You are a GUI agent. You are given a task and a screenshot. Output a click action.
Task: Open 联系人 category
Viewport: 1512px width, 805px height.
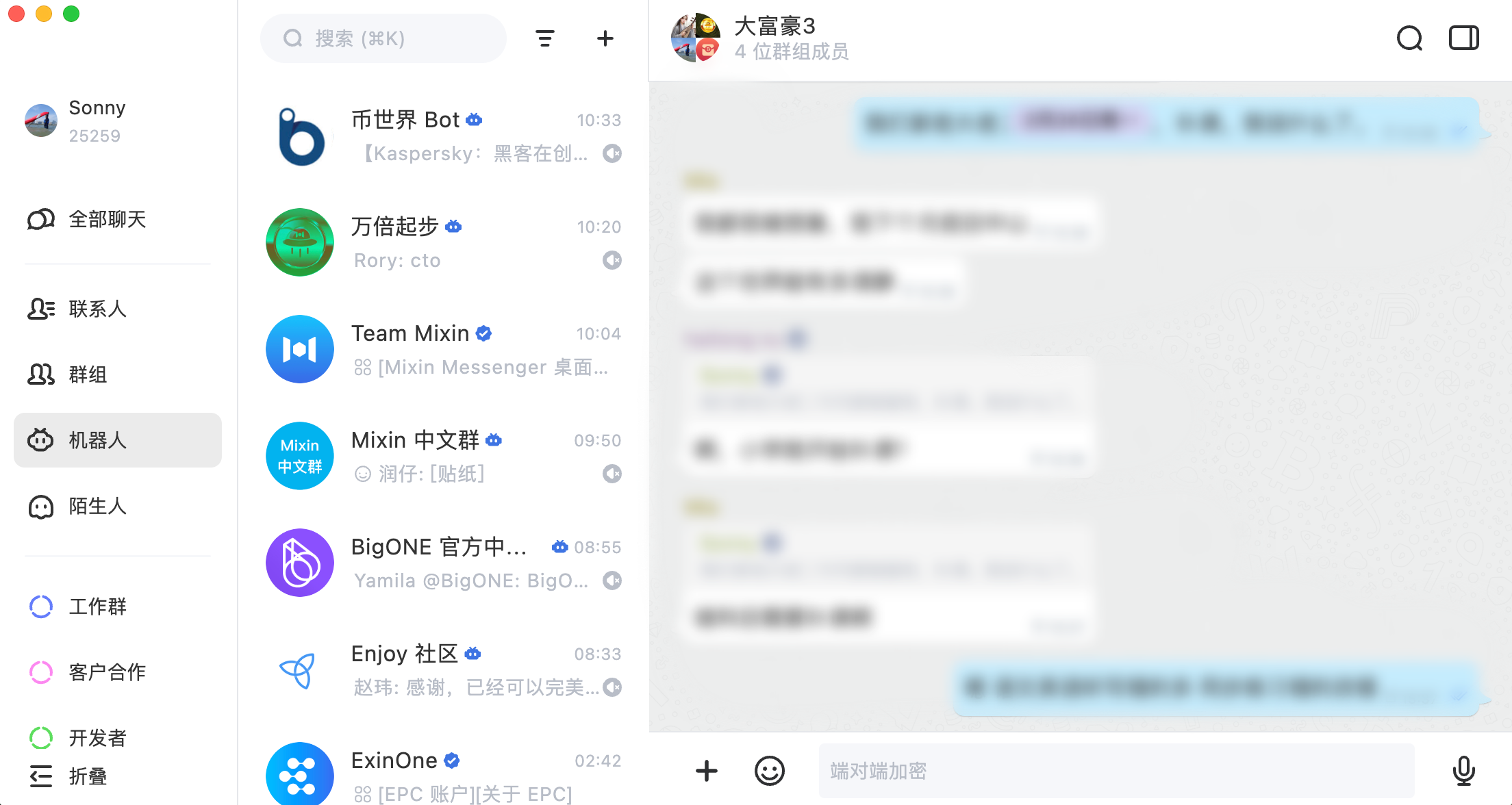pos(97,309)
